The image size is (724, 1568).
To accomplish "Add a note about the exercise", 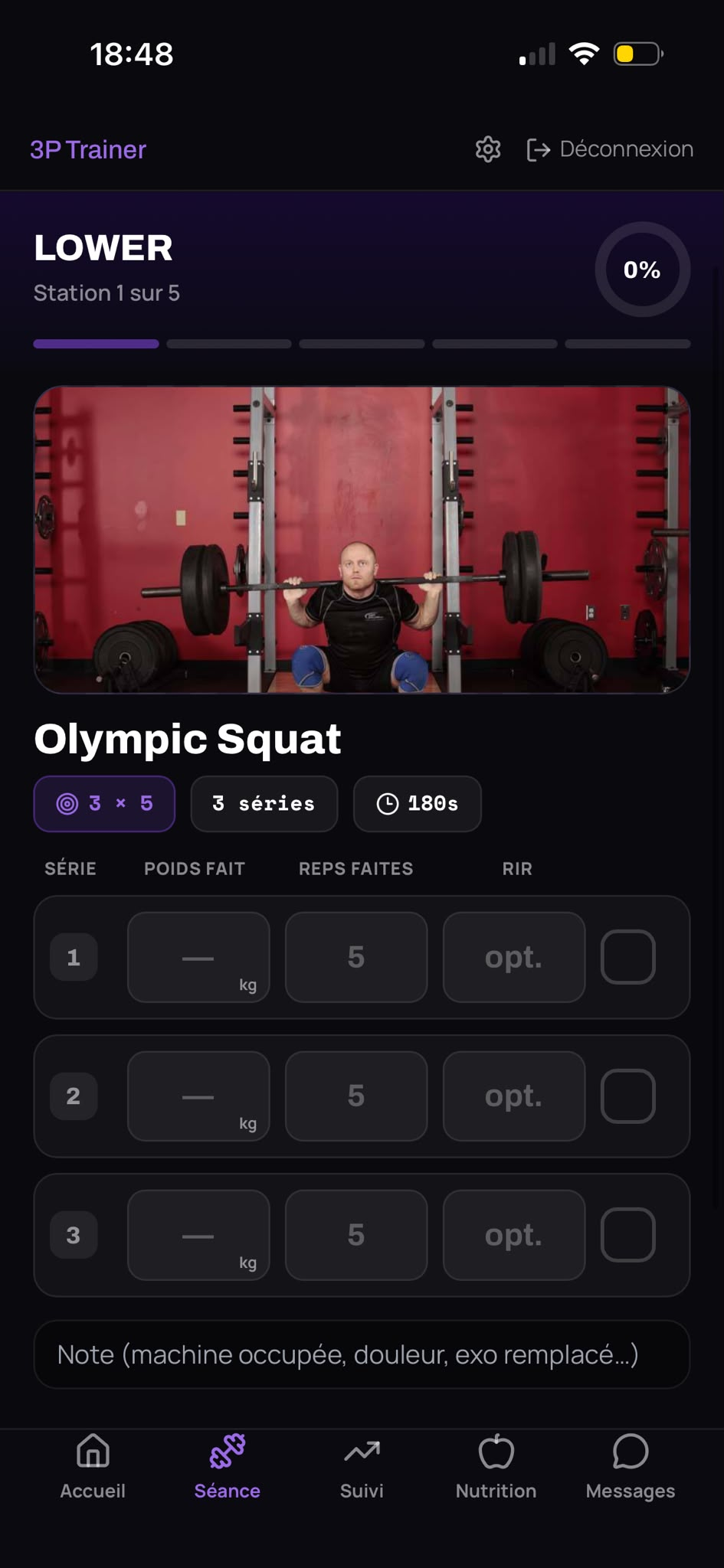I will (x=362, y=1354).
